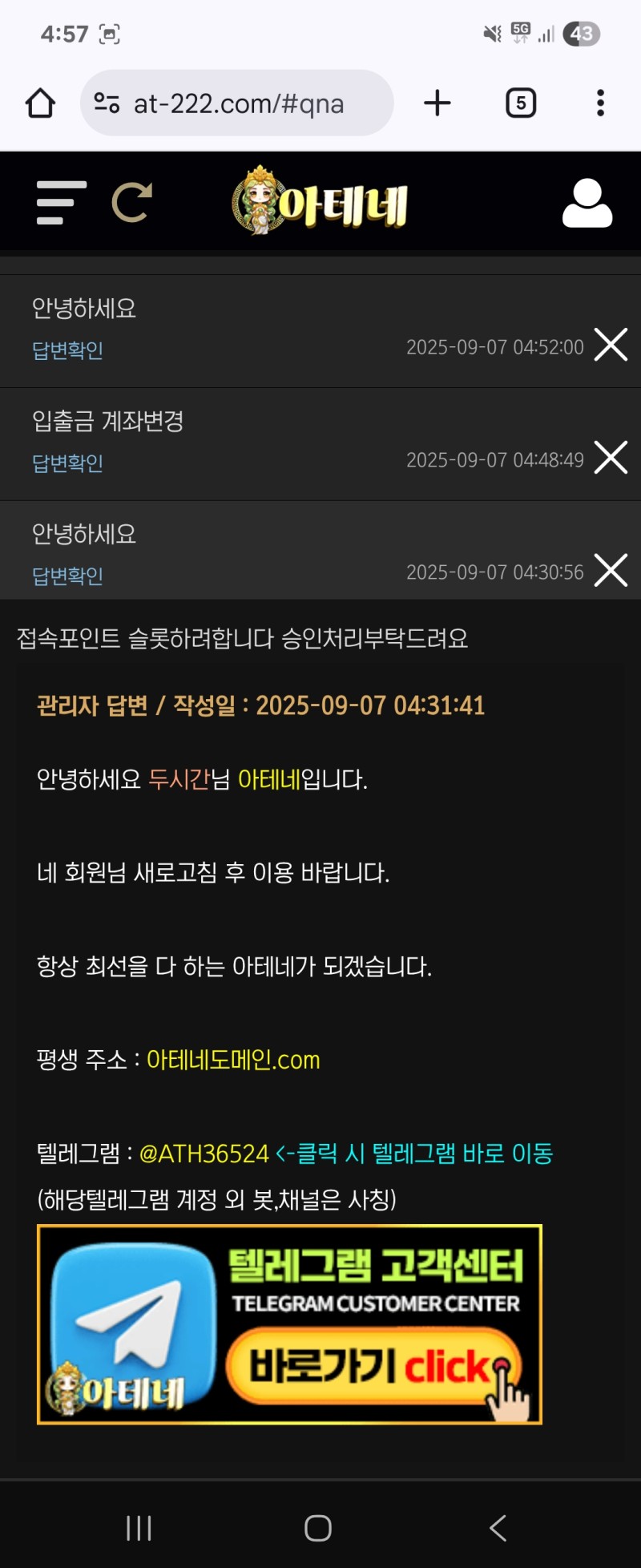Delete the topmost 안녕하세요 inquiry
The image size is (641, 1568).
pyautogui.click(x=610, y=345)
